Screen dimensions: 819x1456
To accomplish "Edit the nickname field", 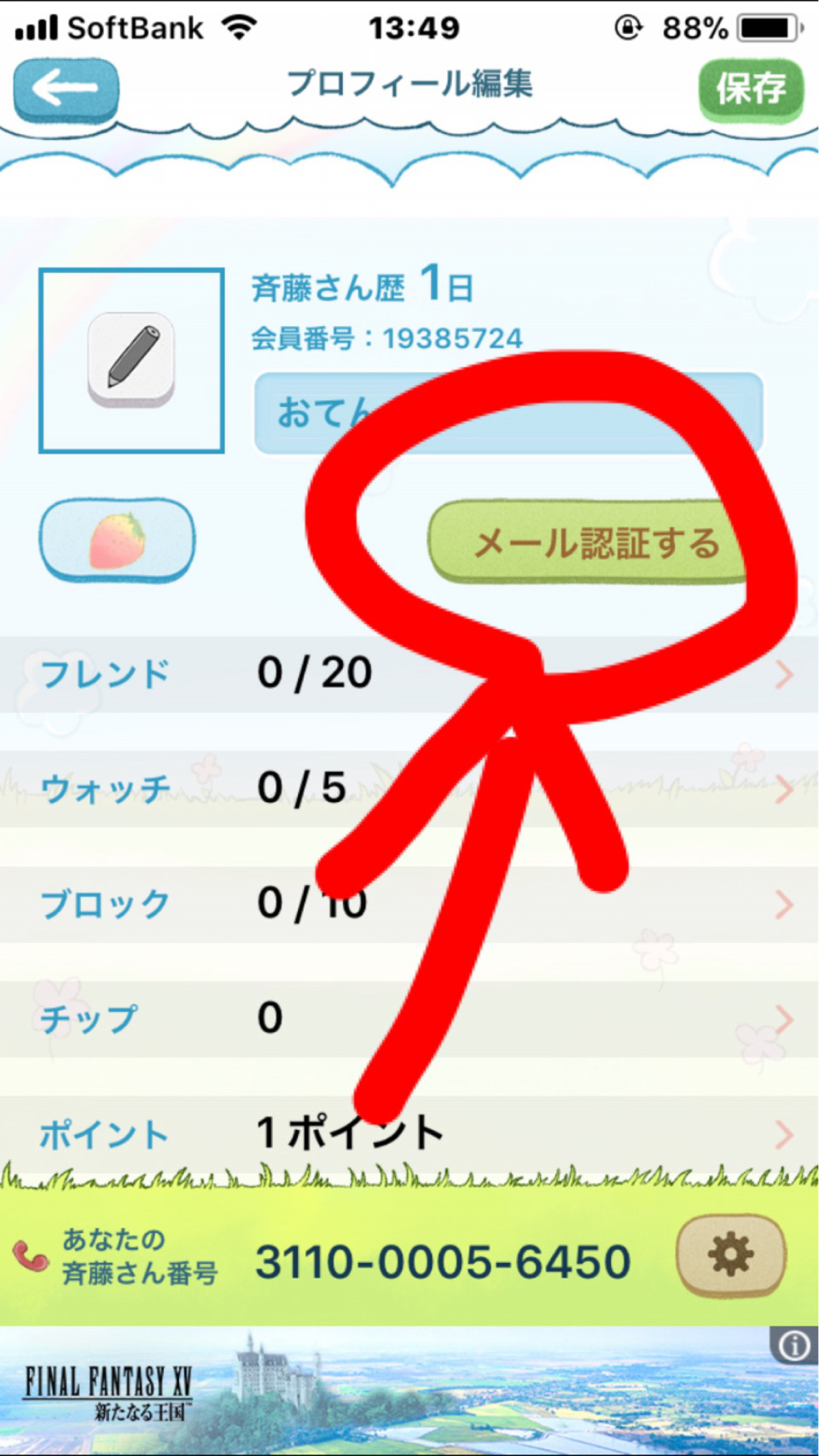I will coord(508,414).
